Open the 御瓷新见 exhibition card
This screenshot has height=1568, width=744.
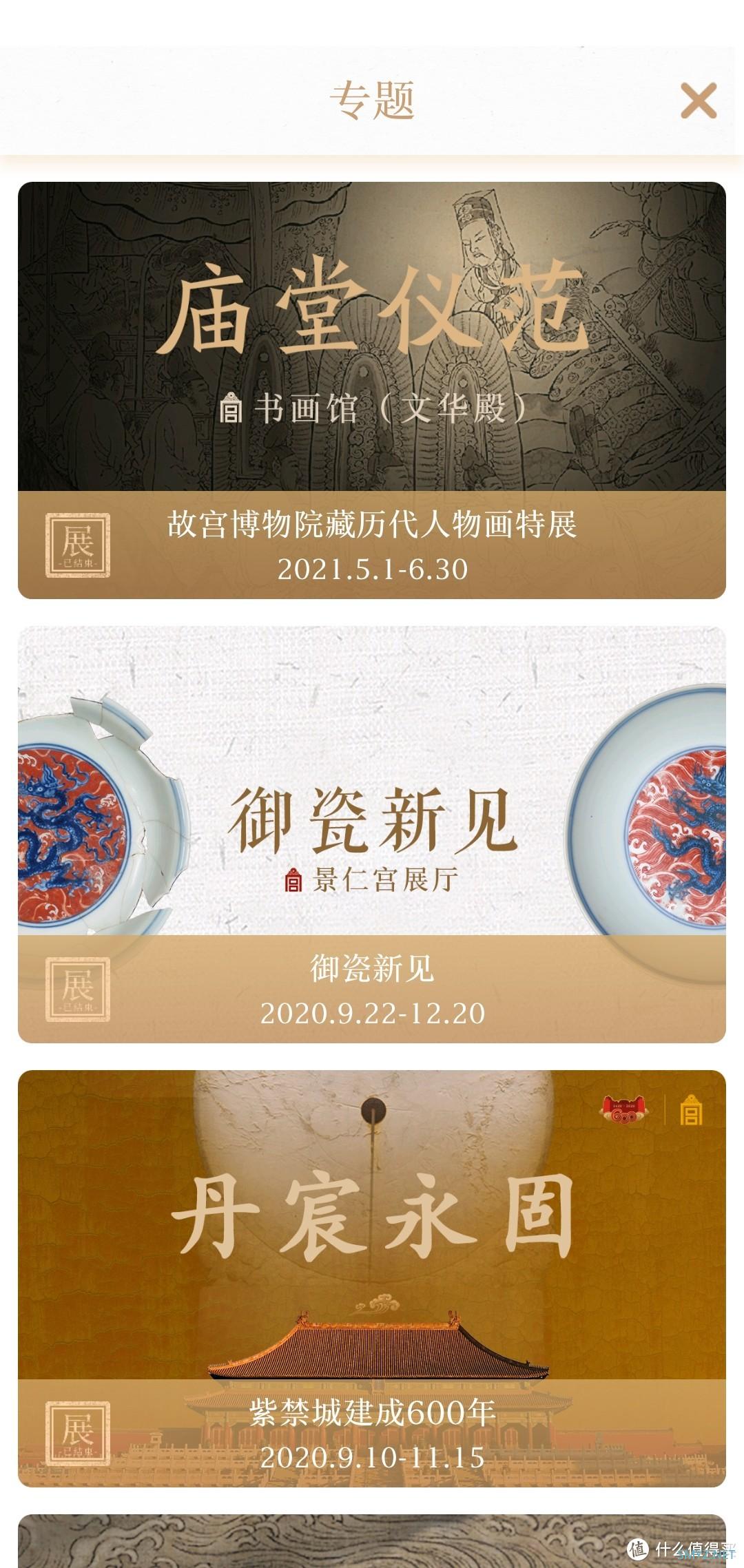(372, 834)
